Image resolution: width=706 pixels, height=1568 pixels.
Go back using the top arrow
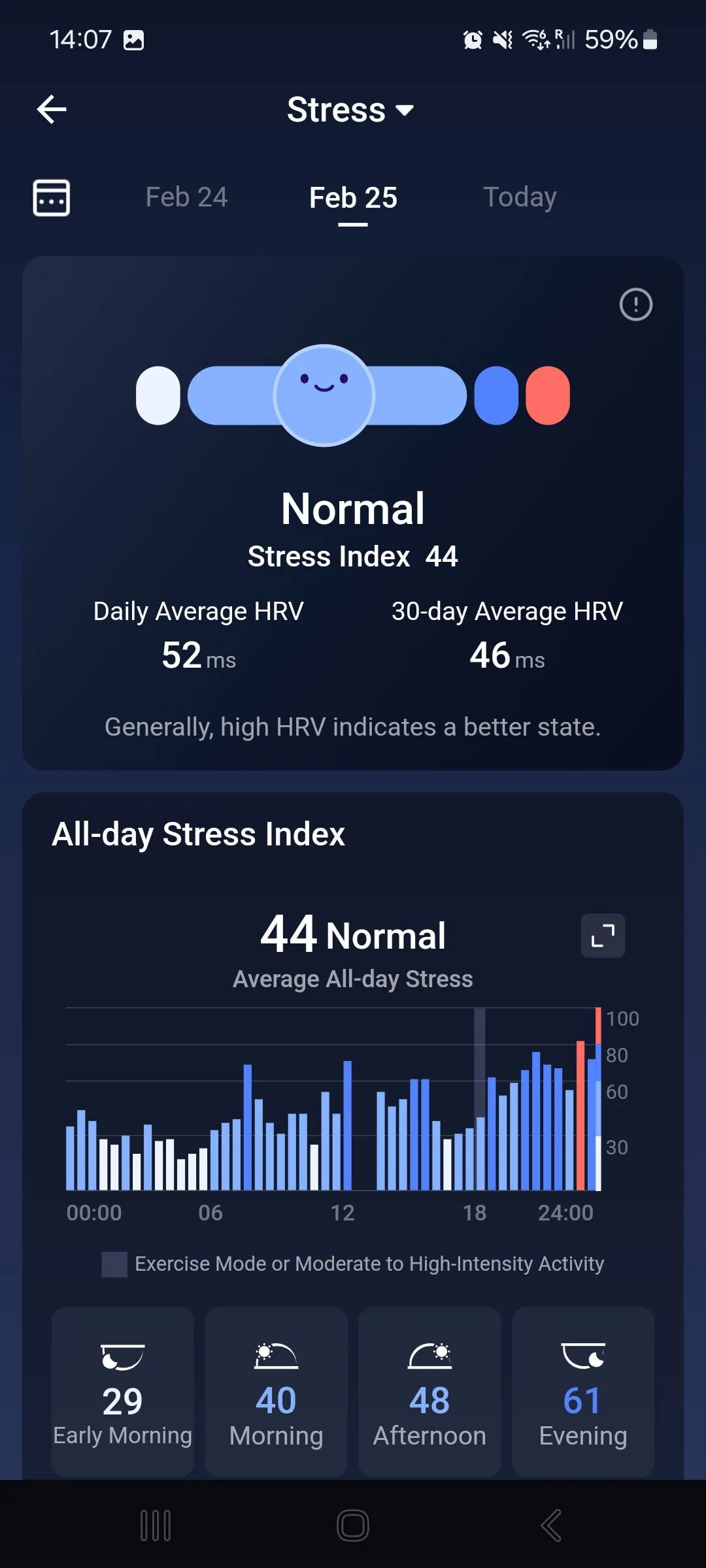tap(52, 109)
